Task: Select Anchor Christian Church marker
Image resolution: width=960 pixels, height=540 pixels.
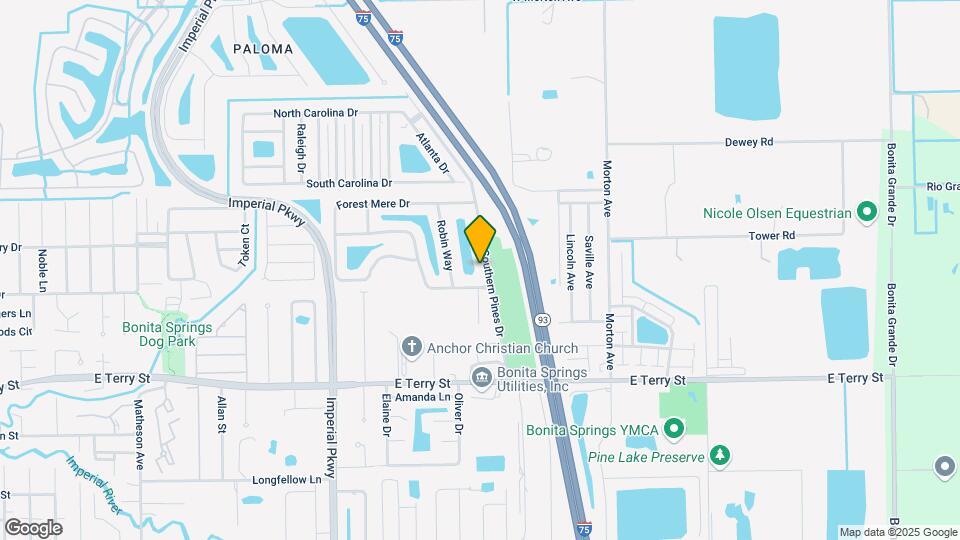Action: [x=410, y=348]
